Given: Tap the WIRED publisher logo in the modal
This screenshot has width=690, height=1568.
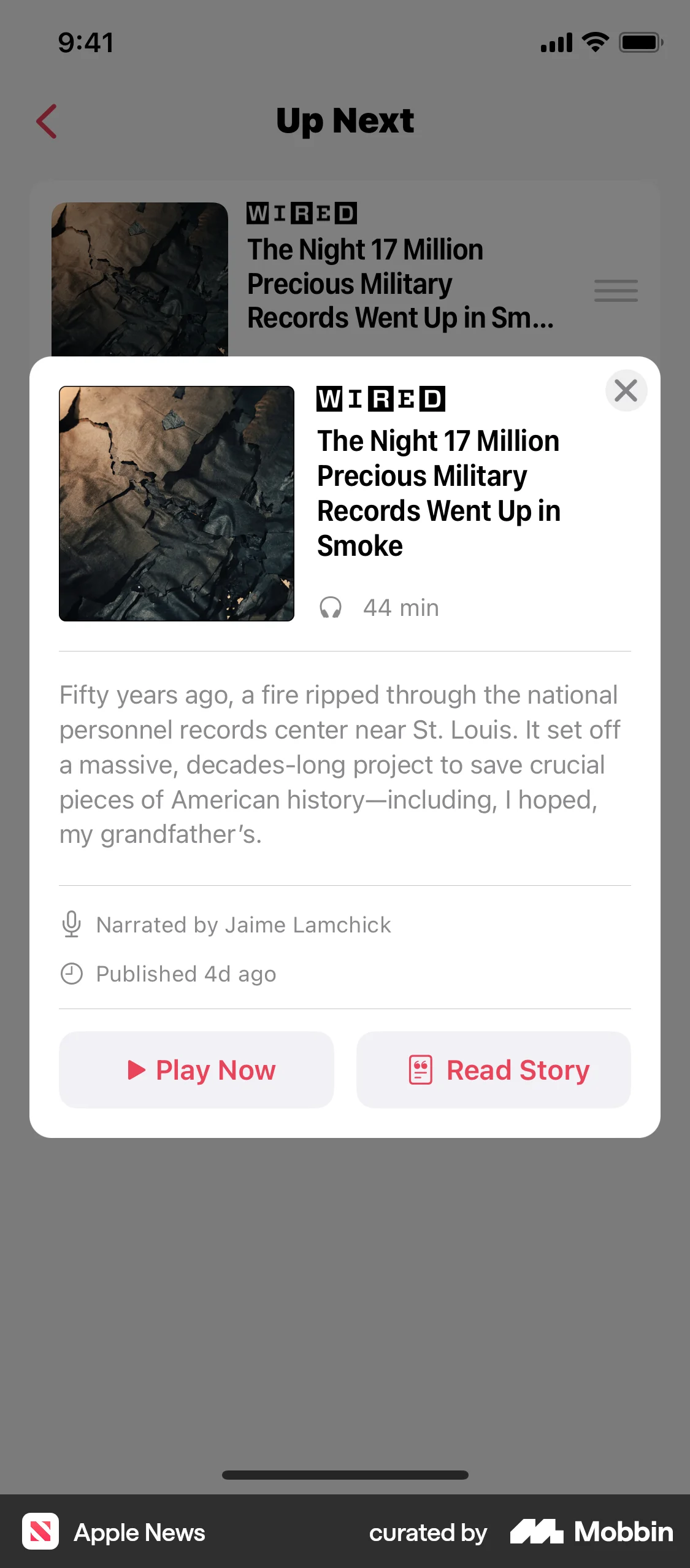Looking at the screenshot, I should click(381, 399).
